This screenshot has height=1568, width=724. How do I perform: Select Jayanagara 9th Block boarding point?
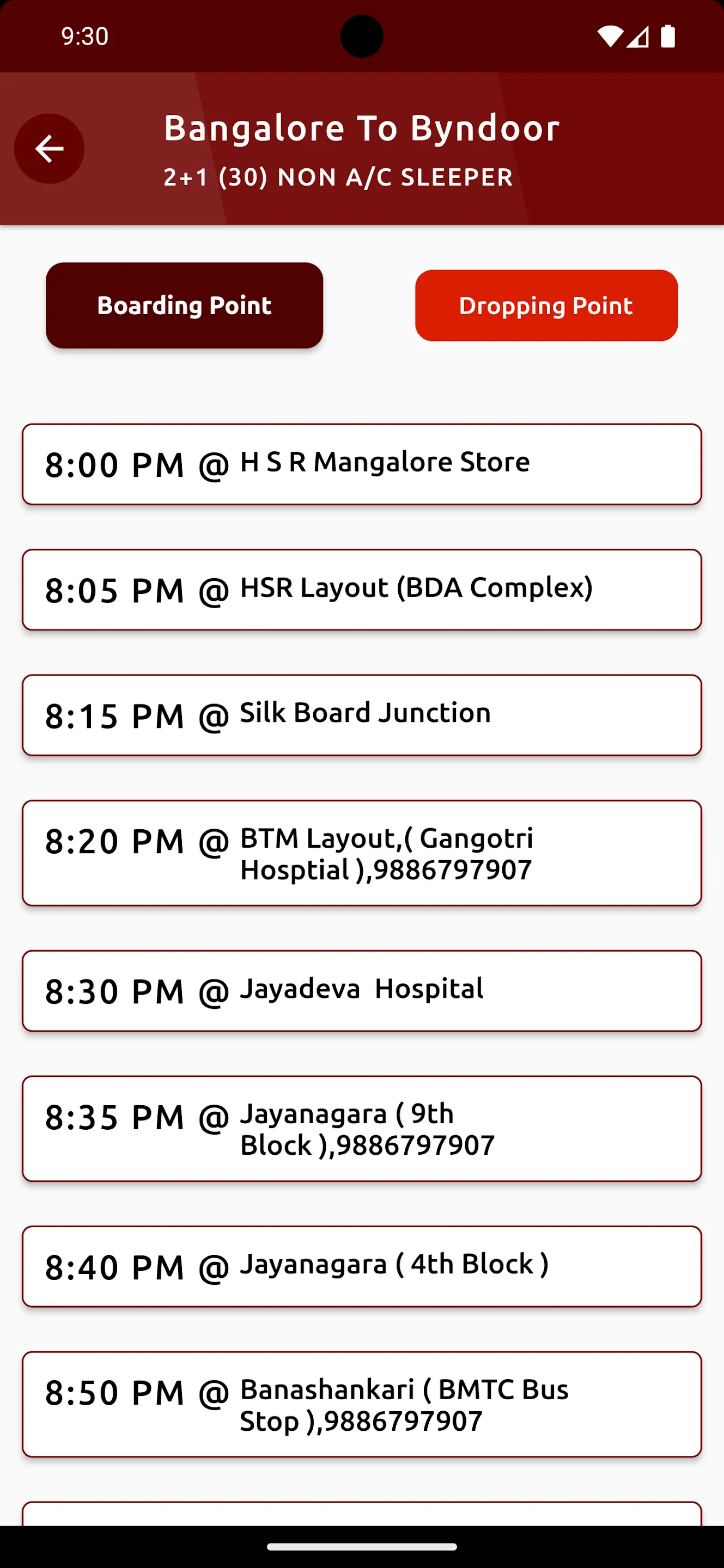(x=362, y=1129)
